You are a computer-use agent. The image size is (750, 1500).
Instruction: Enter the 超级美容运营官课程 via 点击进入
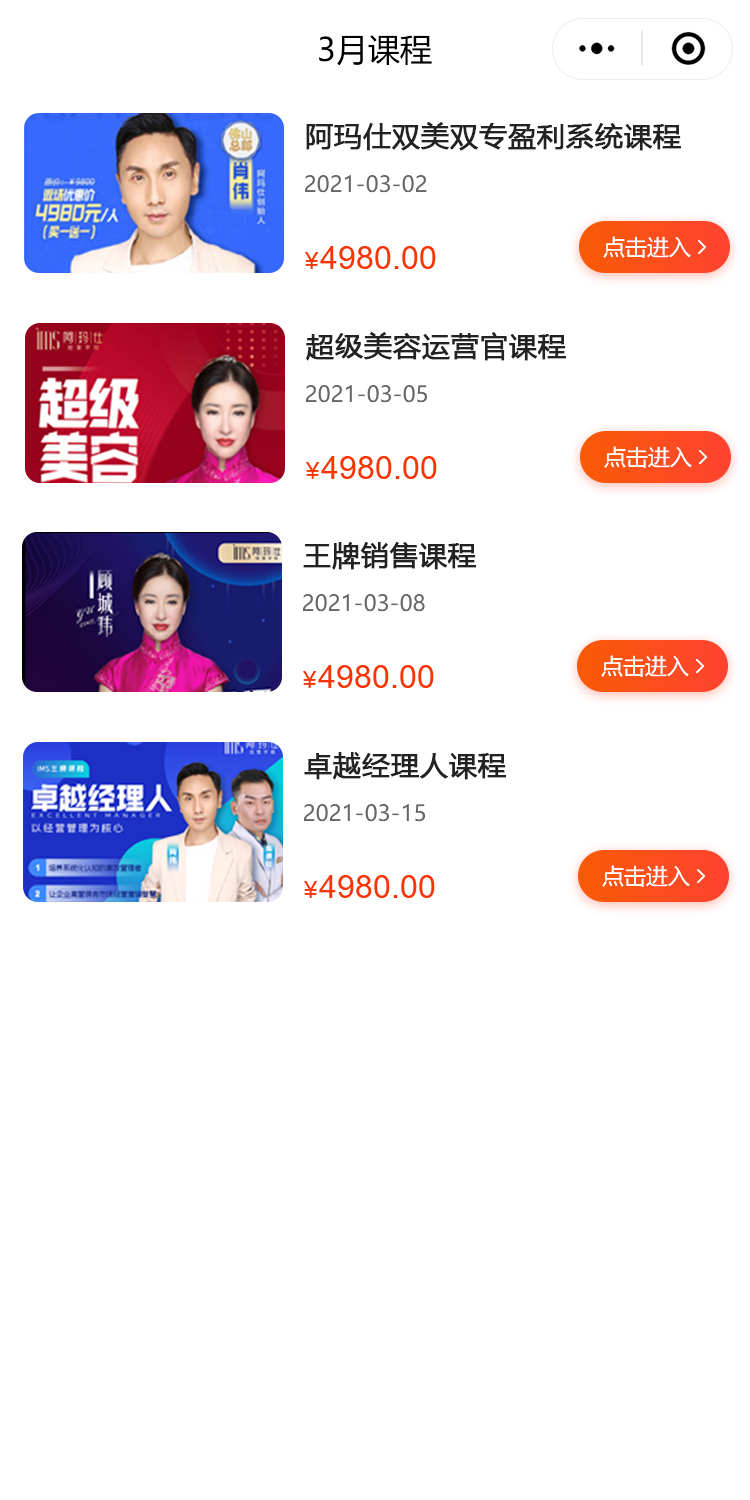click(655, 457)
